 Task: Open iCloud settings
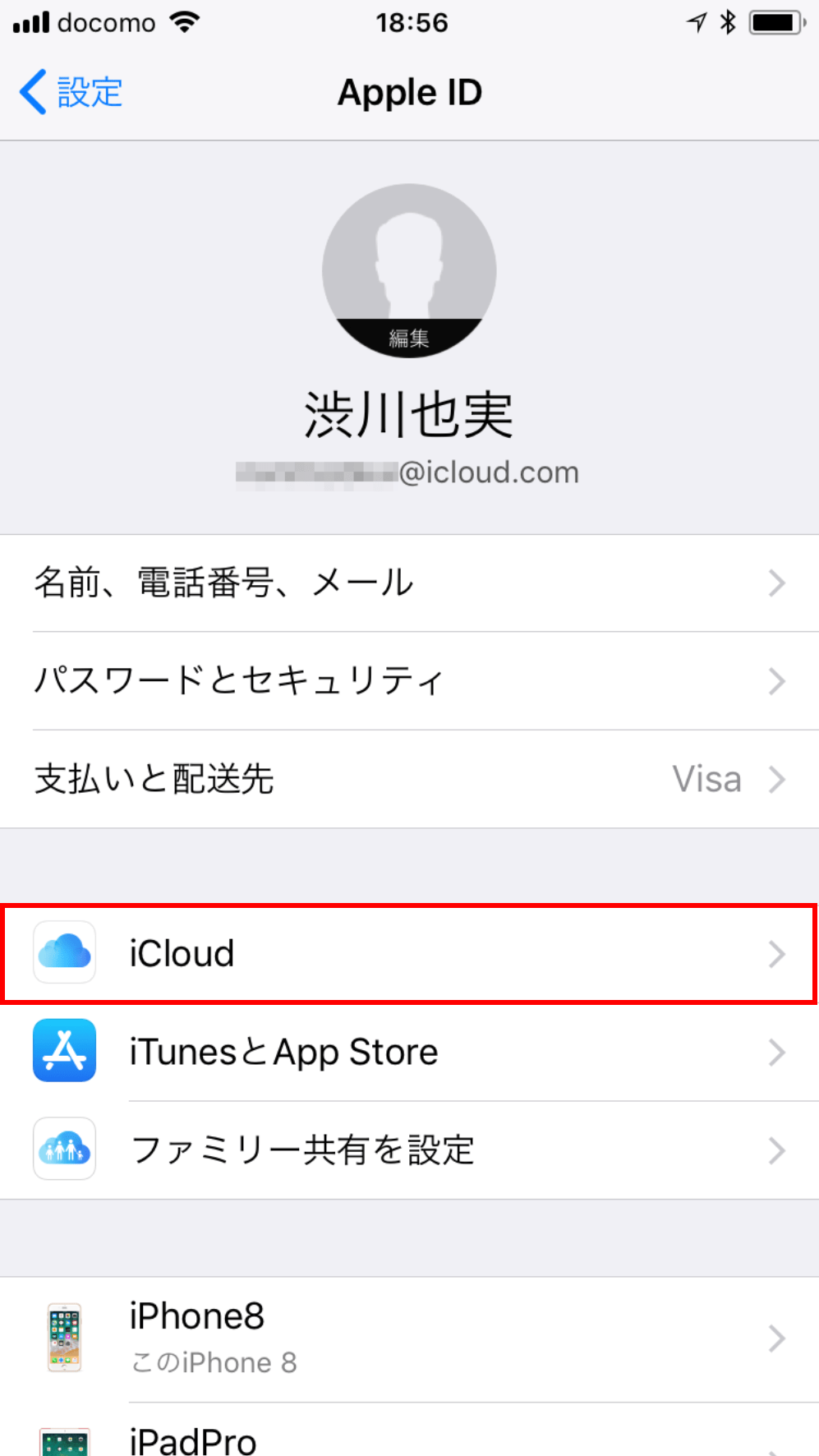(x=409, y=954)
